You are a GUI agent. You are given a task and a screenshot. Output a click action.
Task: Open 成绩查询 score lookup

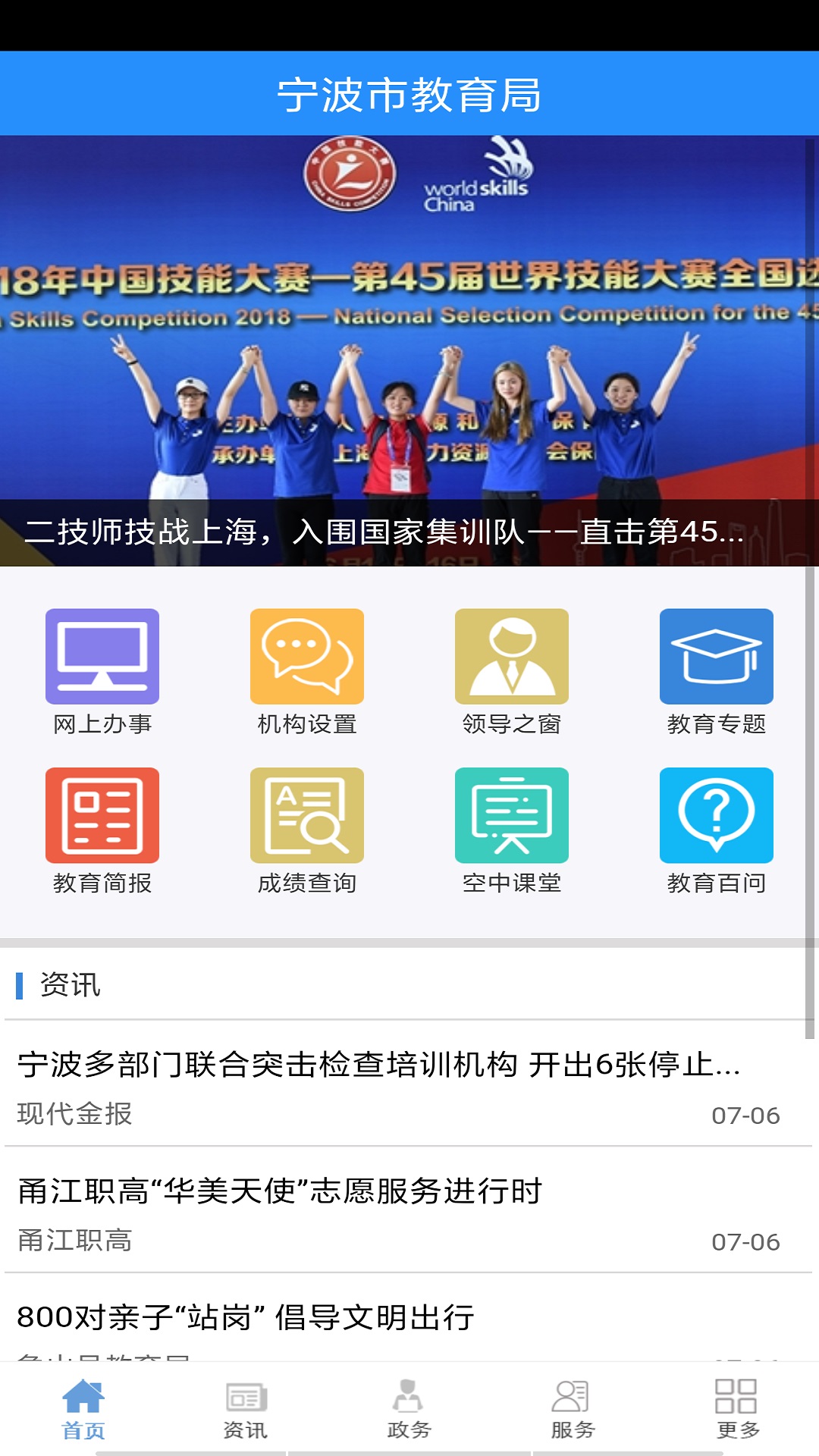pyautogui.click(x=307, y=830)
